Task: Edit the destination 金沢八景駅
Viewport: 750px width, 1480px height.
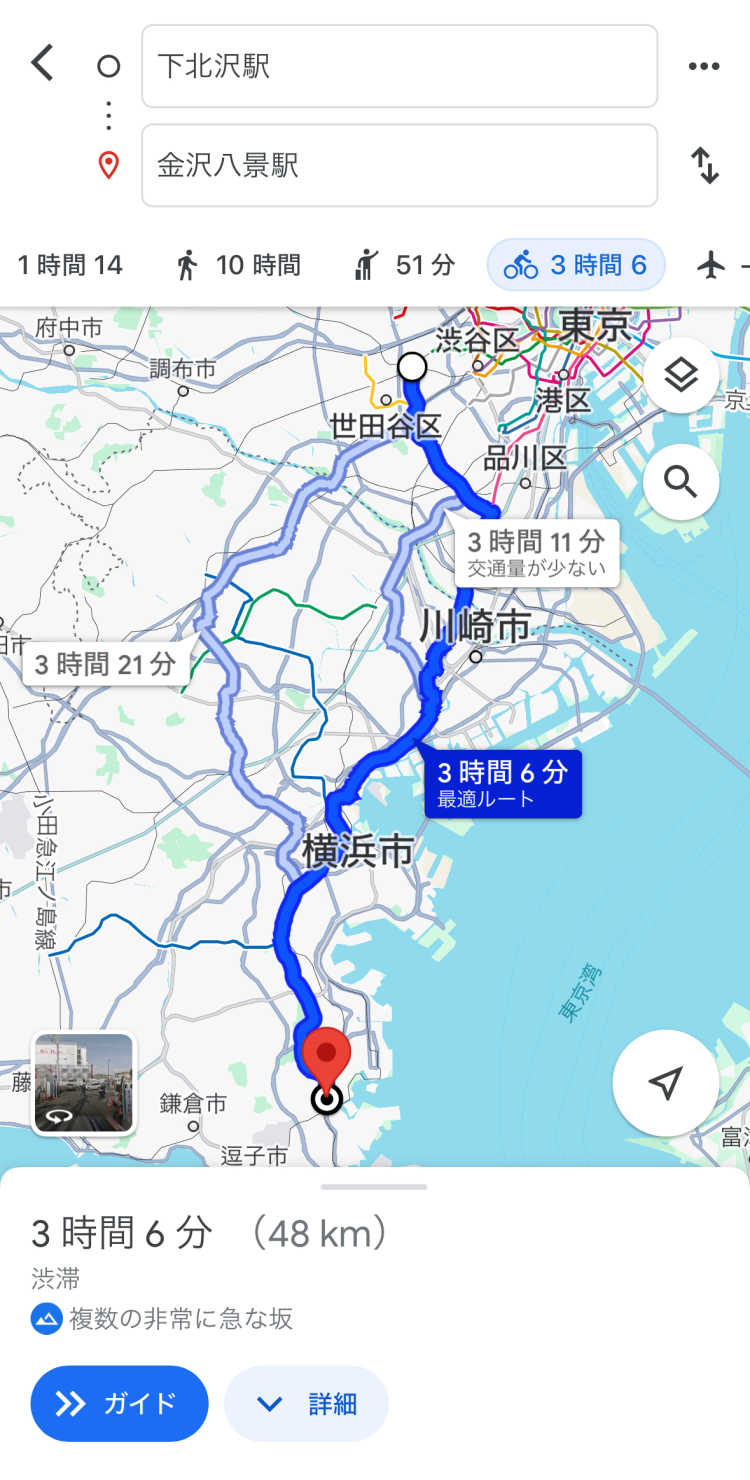Action: (x=399, y=165)
